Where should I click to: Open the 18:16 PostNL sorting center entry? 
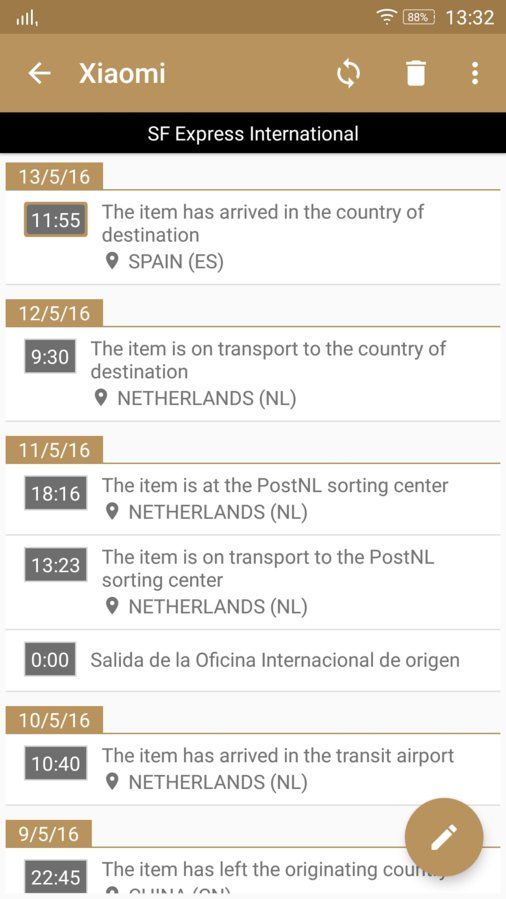(253, 499)
